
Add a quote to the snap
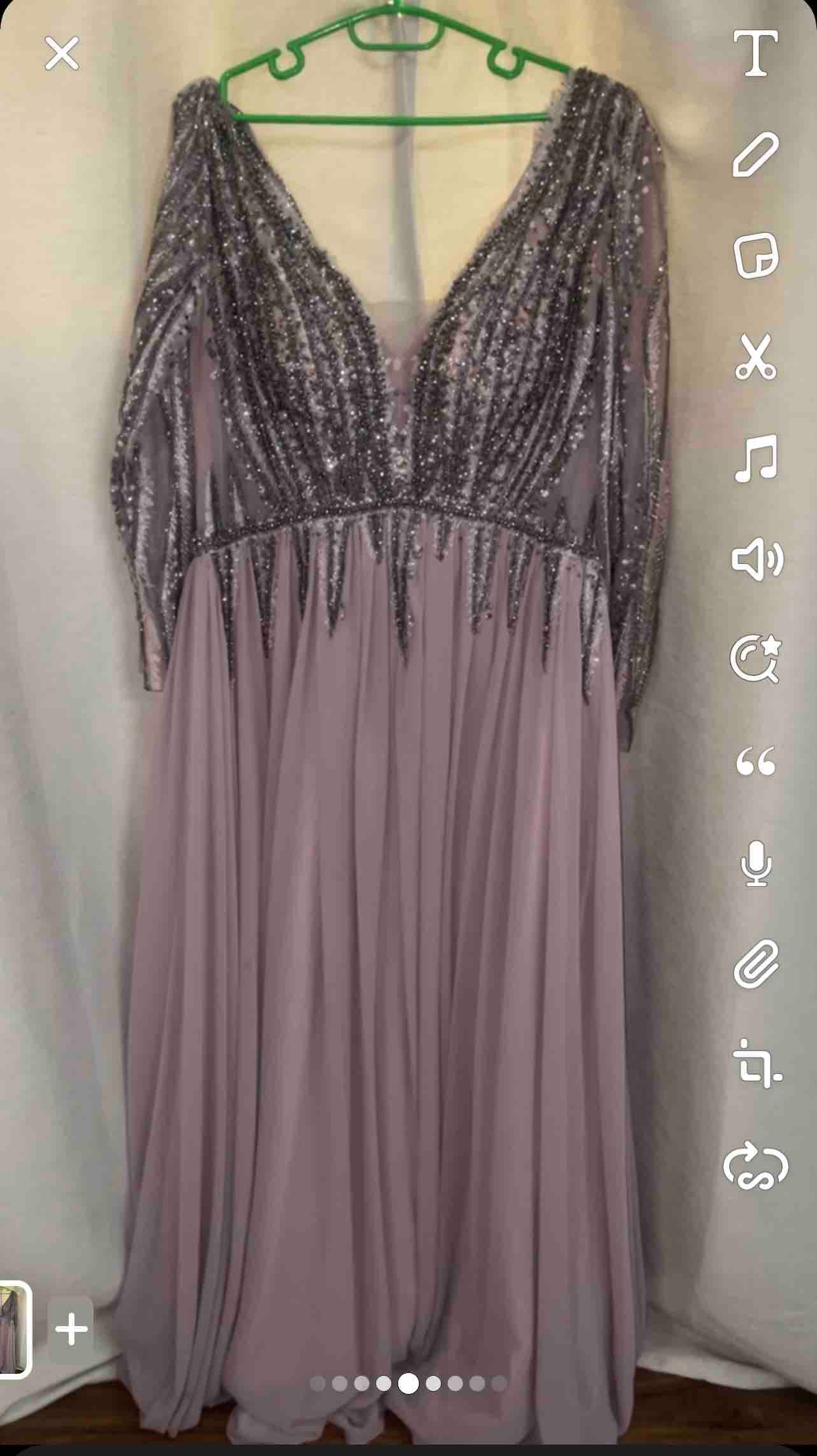coord(756,761)
